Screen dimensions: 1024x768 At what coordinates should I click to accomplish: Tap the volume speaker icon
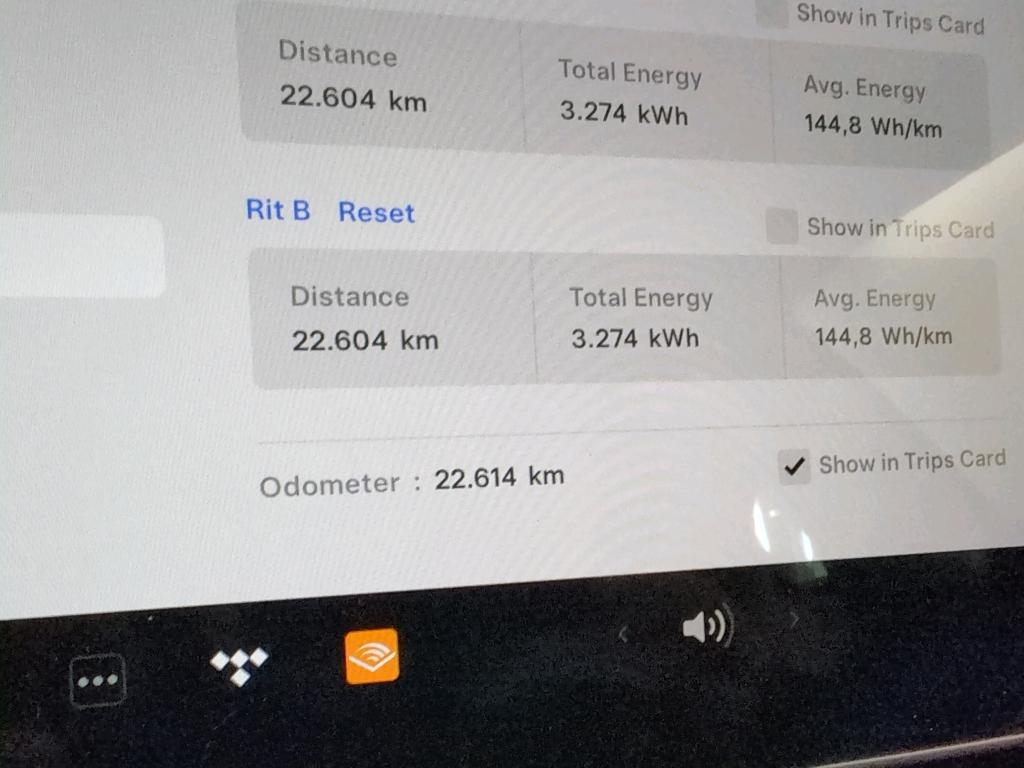(706, 627)
